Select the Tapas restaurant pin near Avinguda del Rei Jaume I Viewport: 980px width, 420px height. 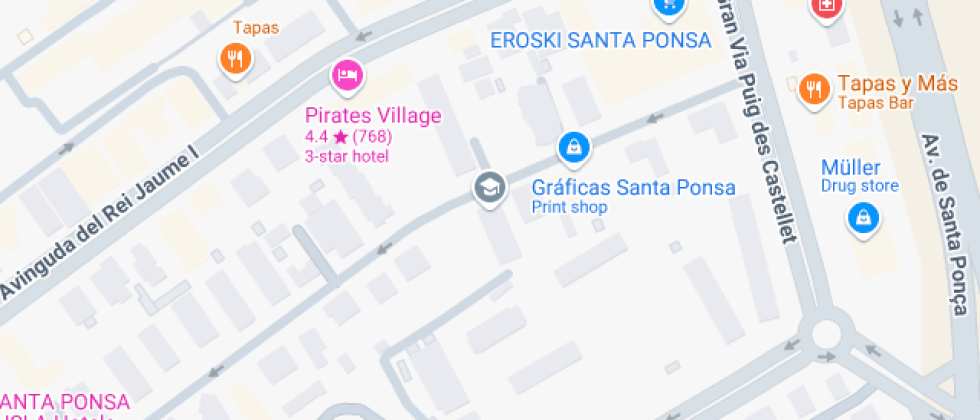click(235, 58)
